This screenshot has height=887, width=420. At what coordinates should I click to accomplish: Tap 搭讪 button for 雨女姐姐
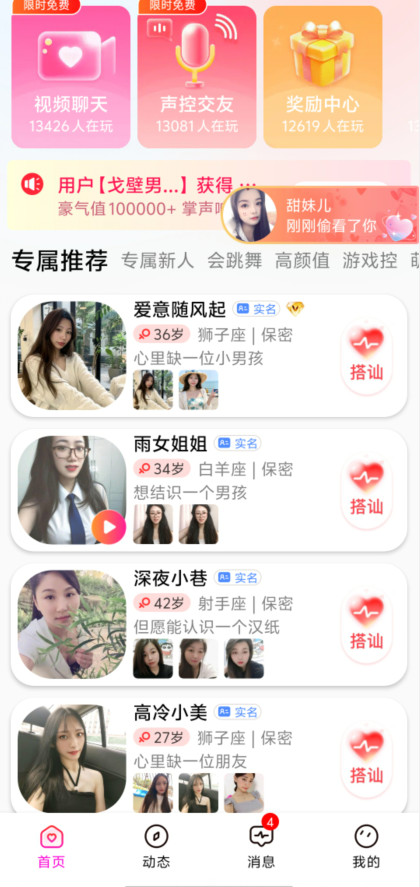pyautogui.click(x=366, y=490)
